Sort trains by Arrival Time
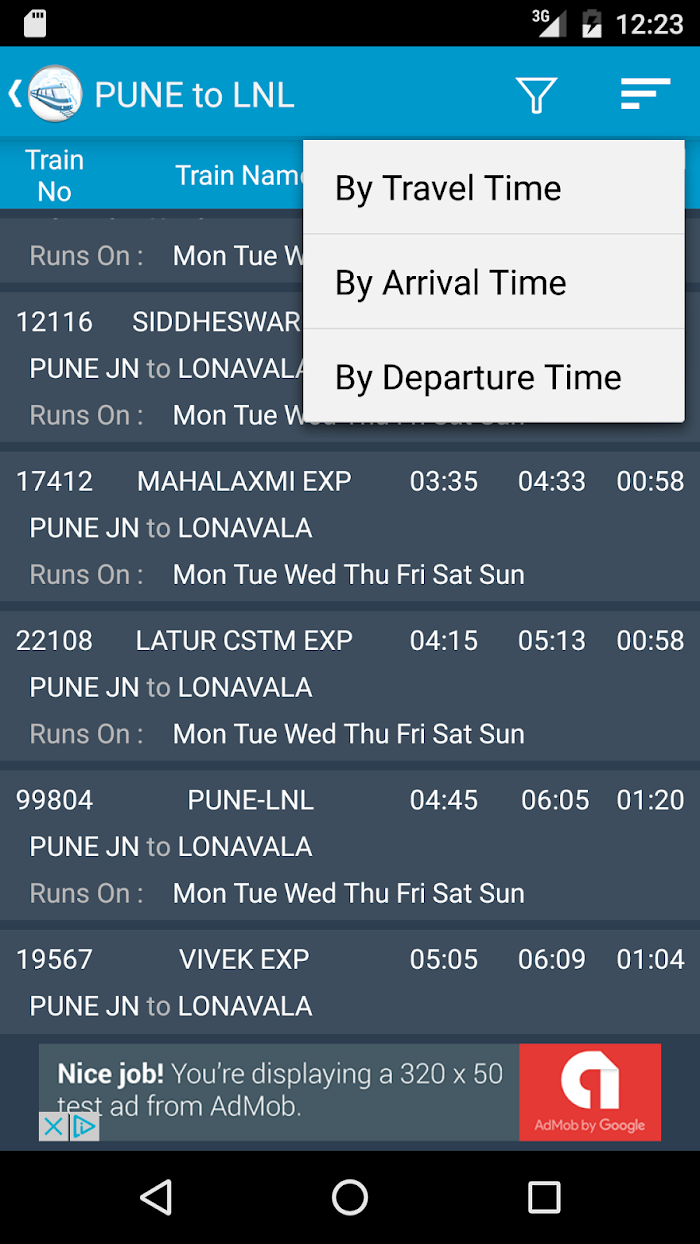Image resolution: width=700 pixels, height=1244 pixels. tap(494, 283)
